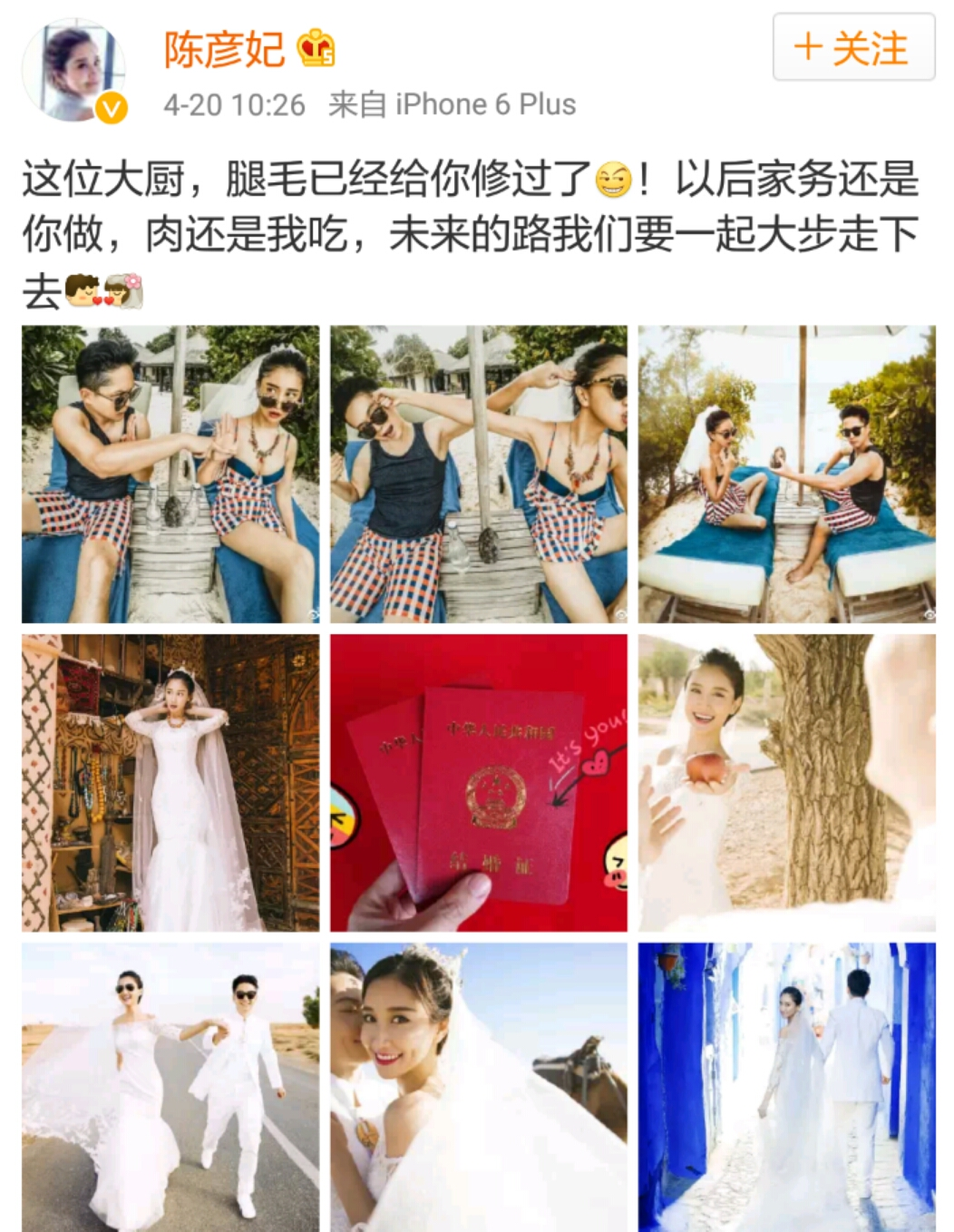954x1232 pixels.
Task: Open the username 陈彦妃 link
Action: (224, 49)
